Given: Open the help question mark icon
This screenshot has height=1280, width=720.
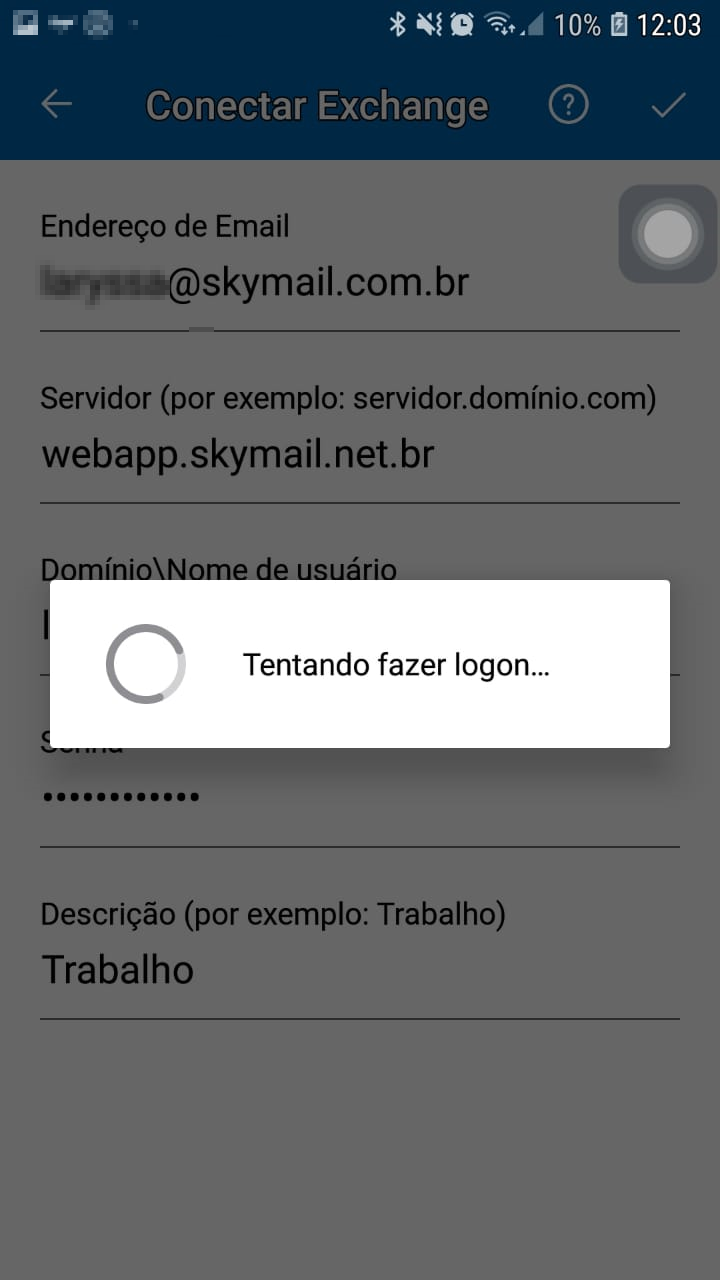Looking at the screenshot, I should [569, 105].
